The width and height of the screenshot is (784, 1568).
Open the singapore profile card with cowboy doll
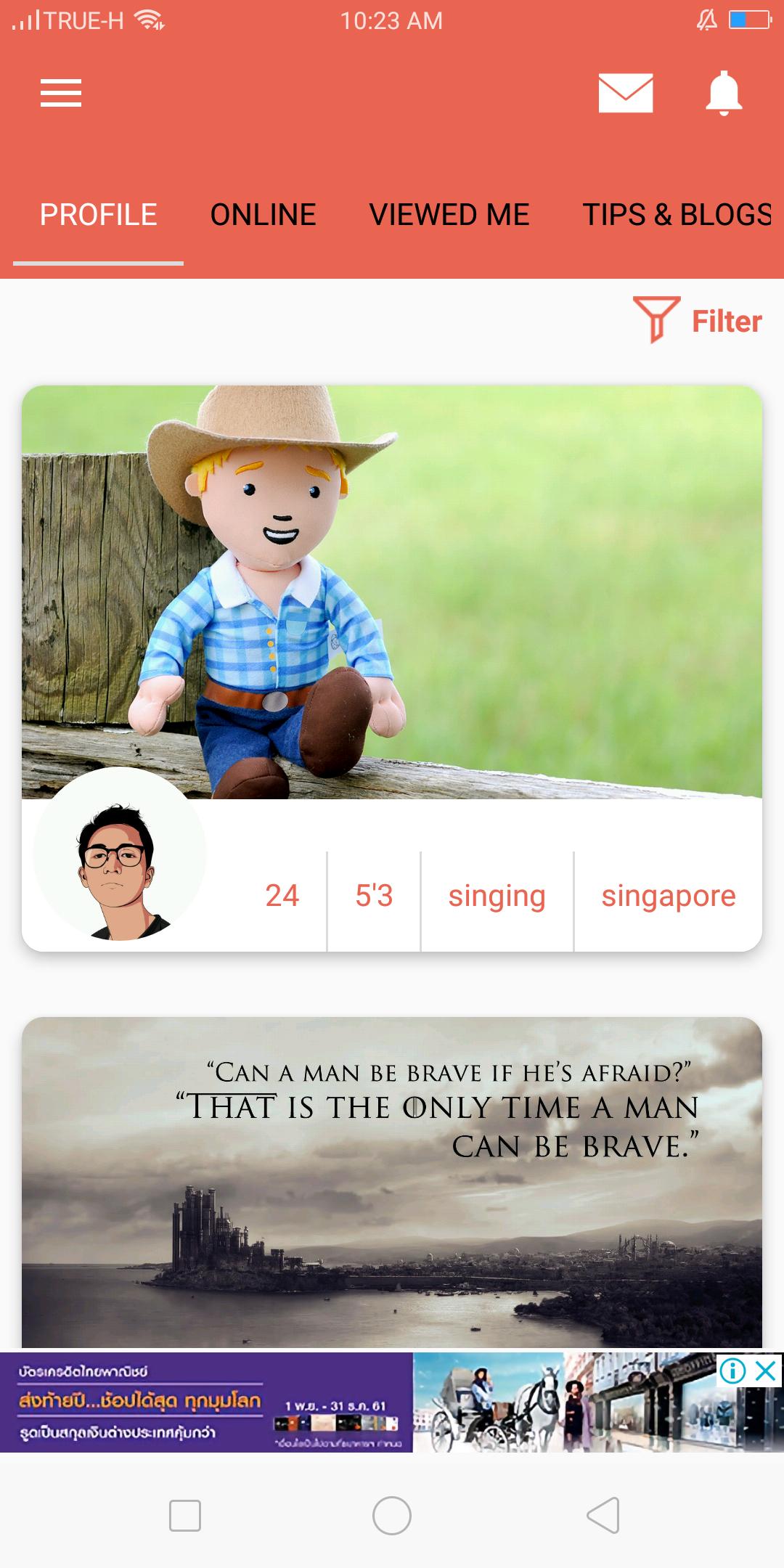pos(392,592)
